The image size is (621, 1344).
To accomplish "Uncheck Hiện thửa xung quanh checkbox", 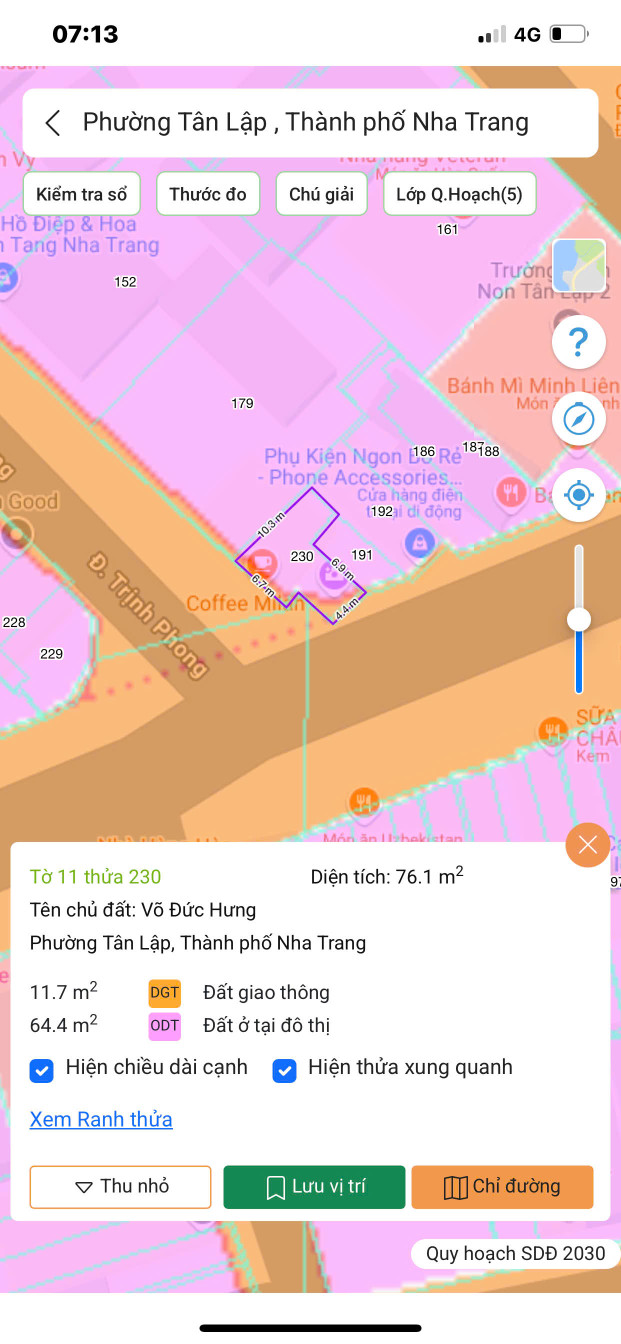I will click(x=285, y=1070).
